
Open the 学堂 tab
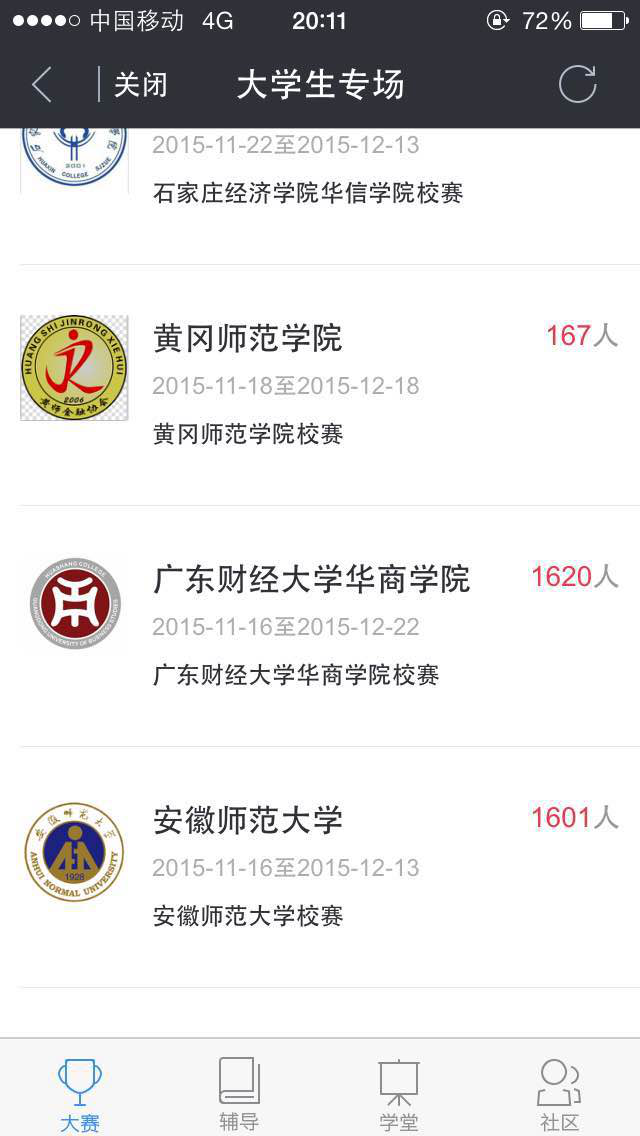399,1093
